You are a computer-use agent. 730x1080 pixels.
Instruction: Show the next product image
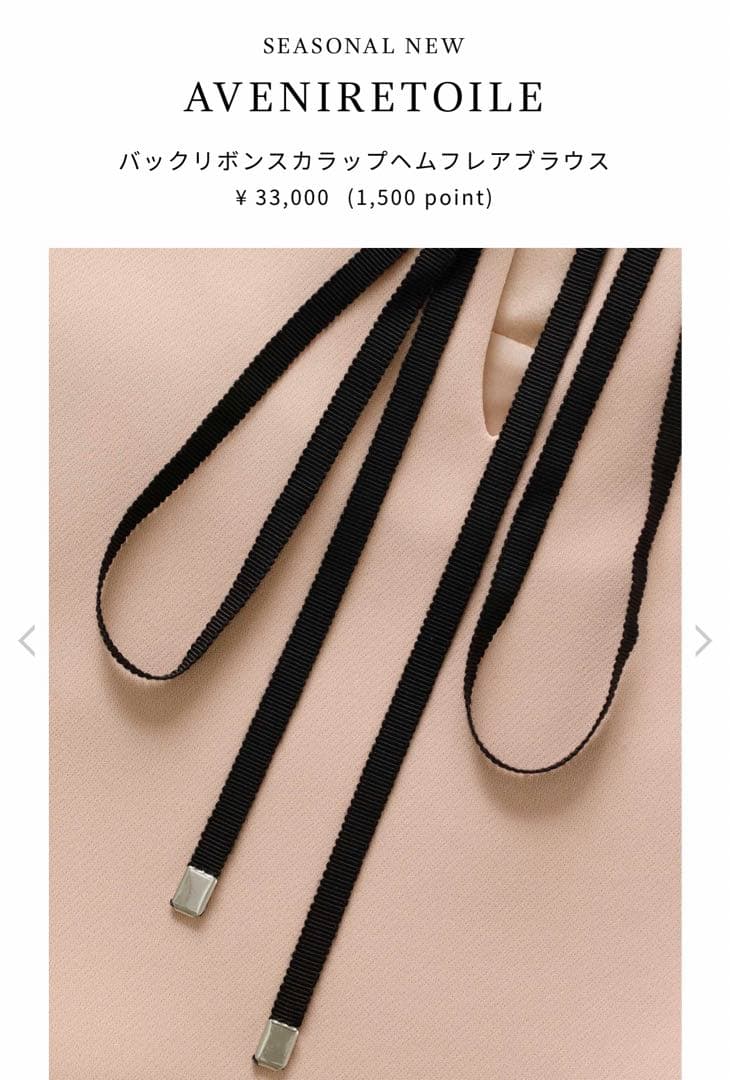pyautogui.click(x=703, y=641)
